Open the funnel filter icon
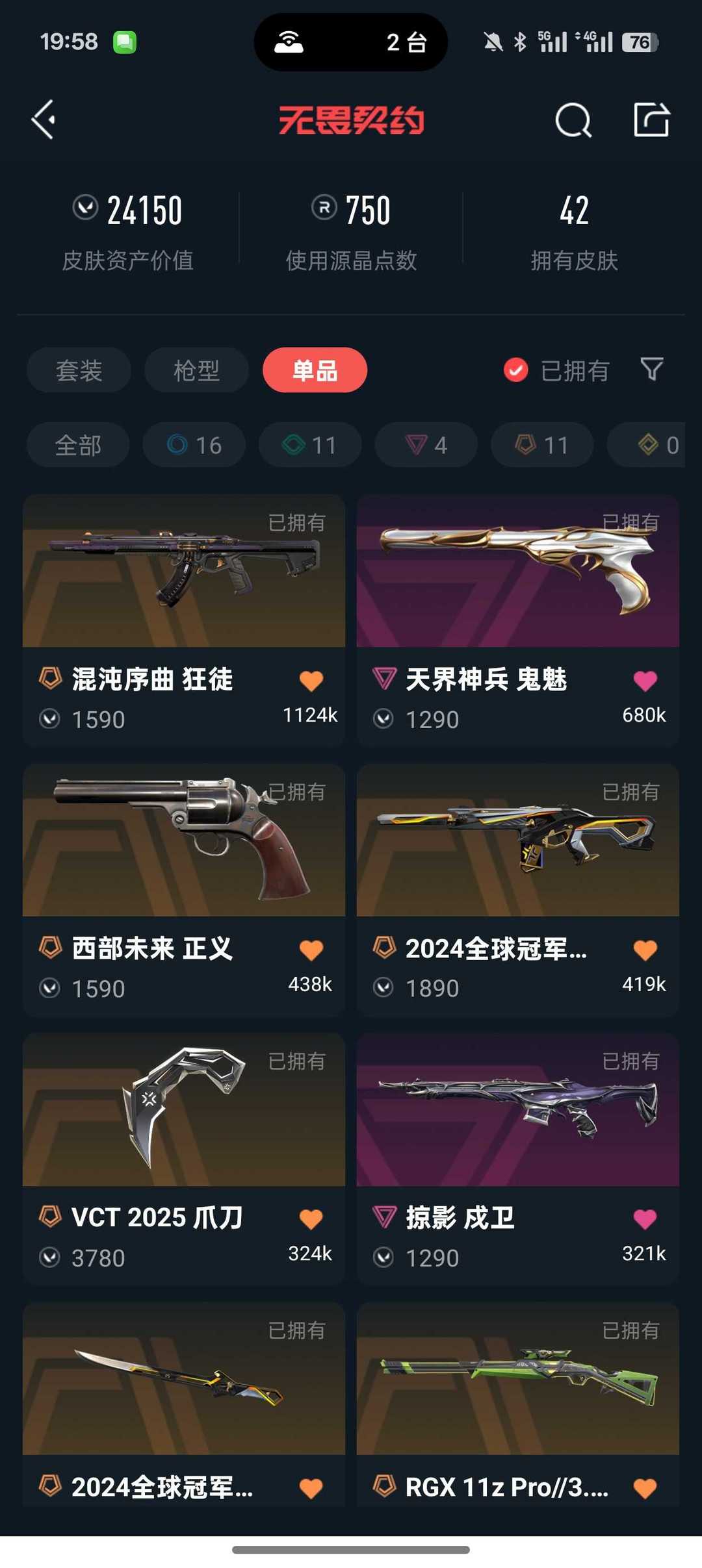Image resolution: width=702 pixels, height=1568 pixels. tap(652, 370)
